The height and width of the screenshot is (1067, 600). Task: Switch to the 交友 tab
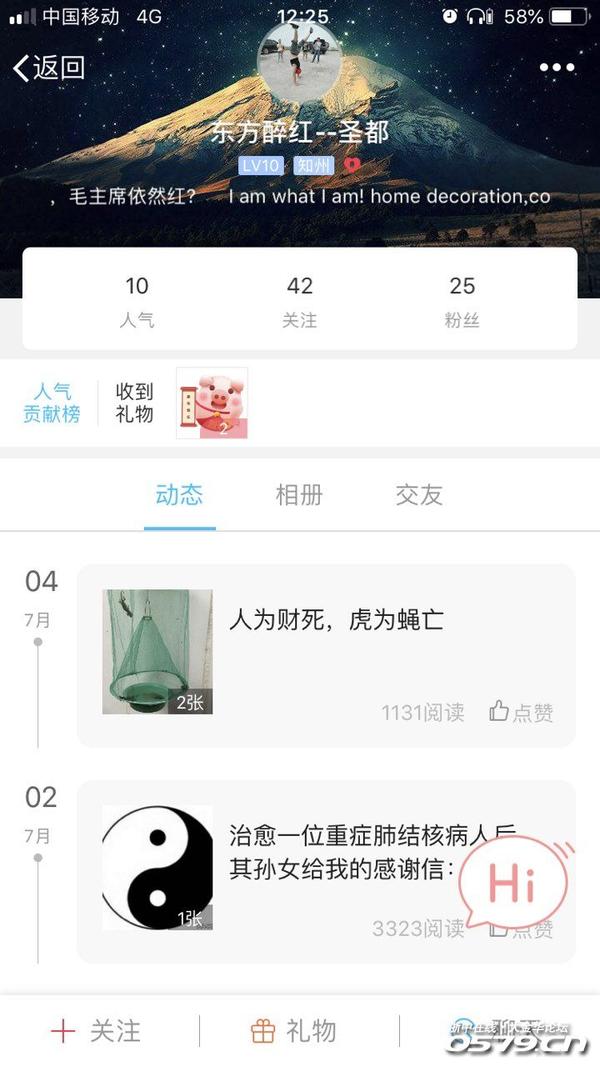coord(418,495)
